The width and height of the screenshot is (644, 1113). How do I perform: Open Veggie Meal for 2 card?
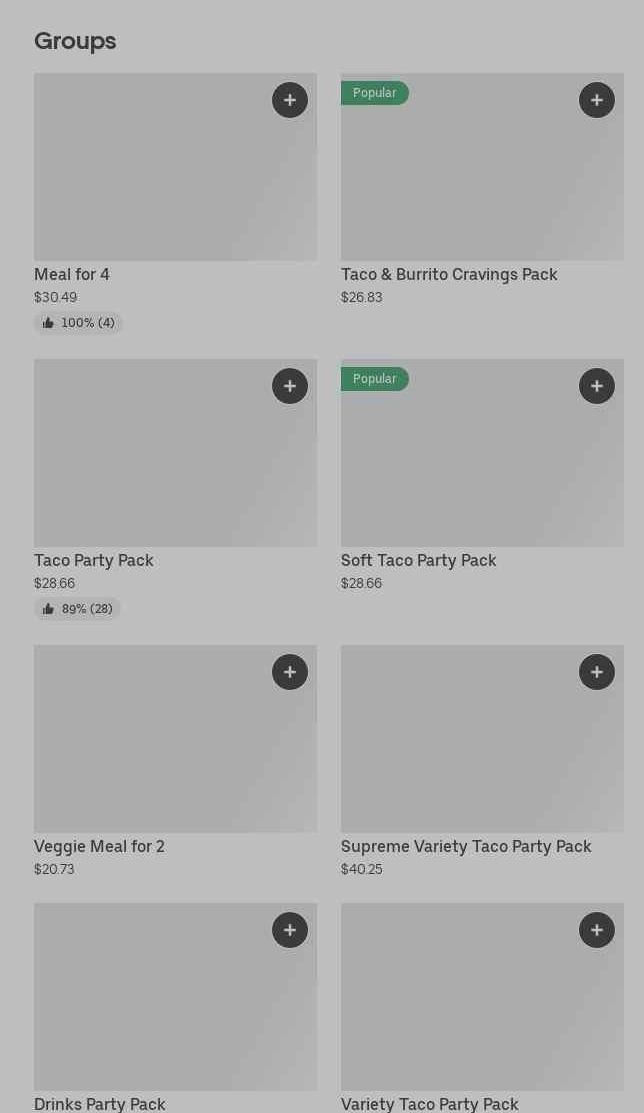(175, 762)
